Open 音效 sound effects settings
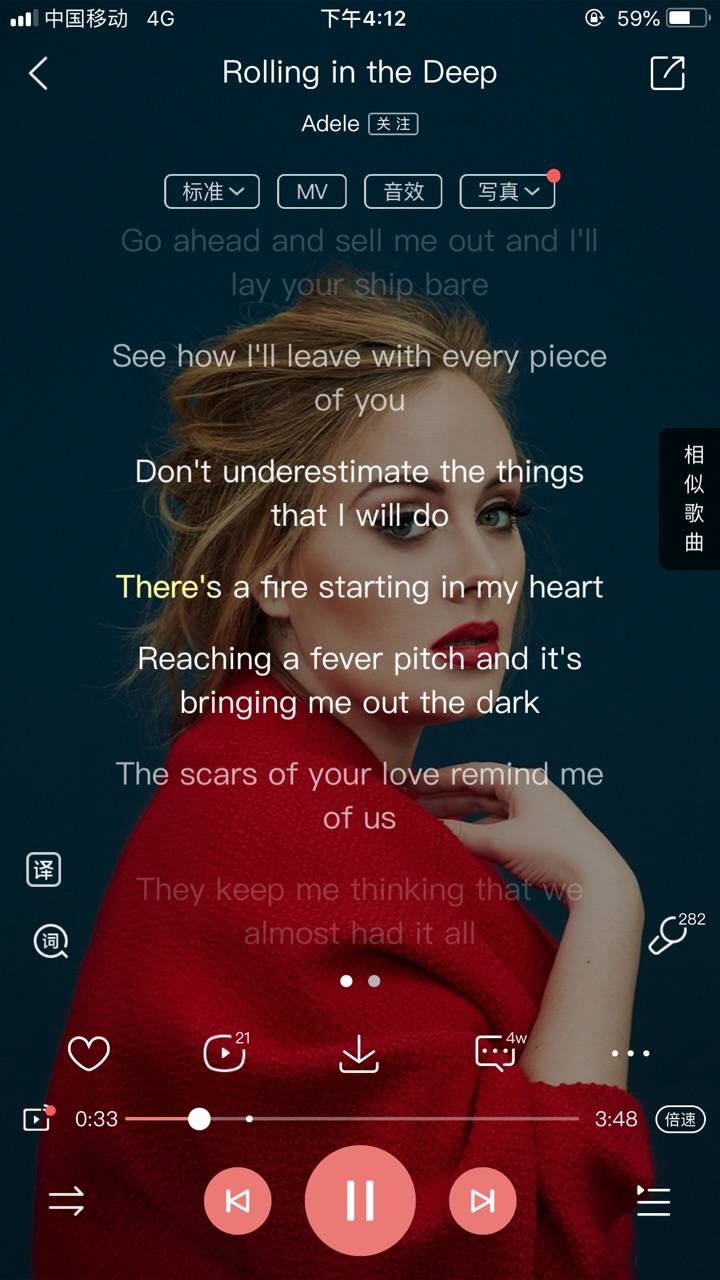Screen dimensions: 720x1280 click(x=404, y=192)
